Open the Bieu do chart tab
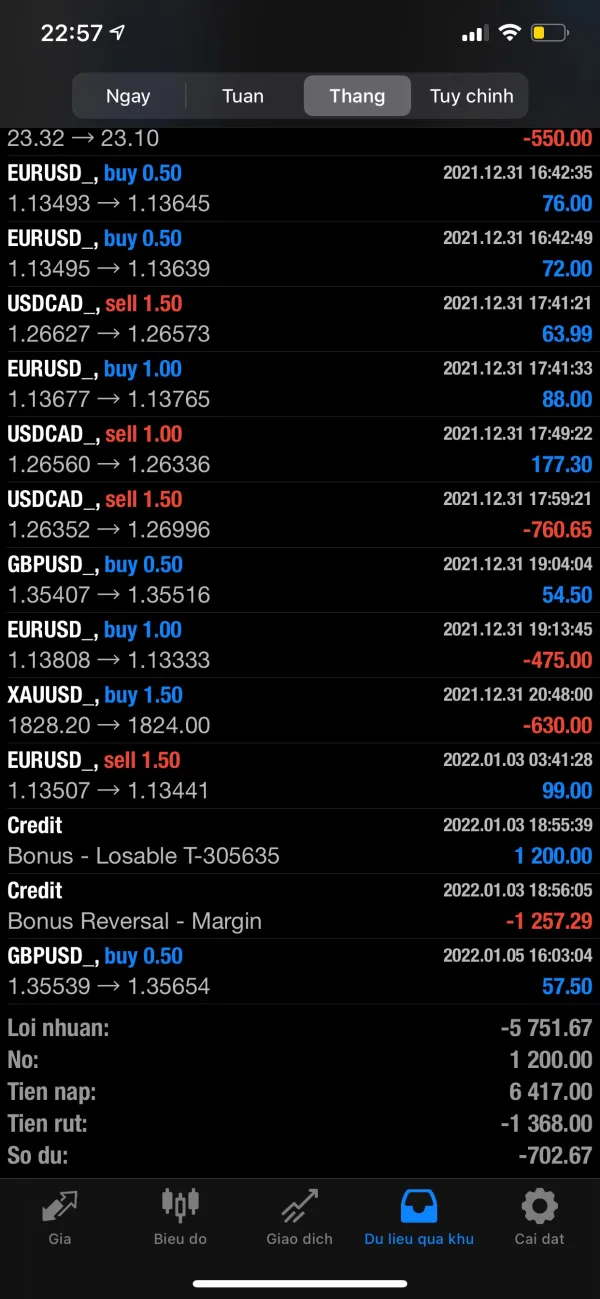Viewport: 600px width, 1299px height. [180, 1217]
